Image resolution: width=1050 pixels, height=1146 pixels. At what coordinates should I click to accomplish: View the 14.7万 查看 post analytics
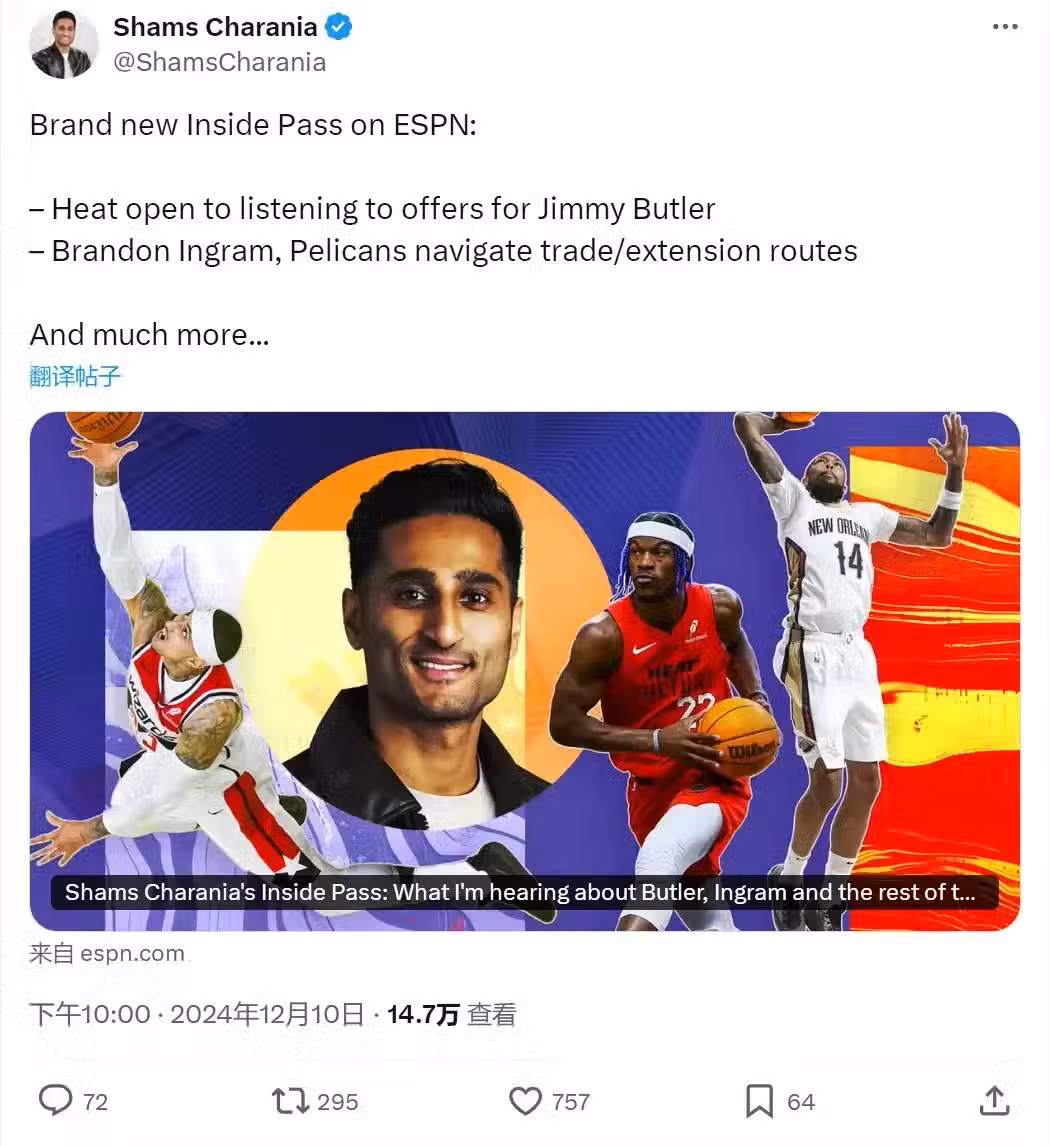(451, 1015)
